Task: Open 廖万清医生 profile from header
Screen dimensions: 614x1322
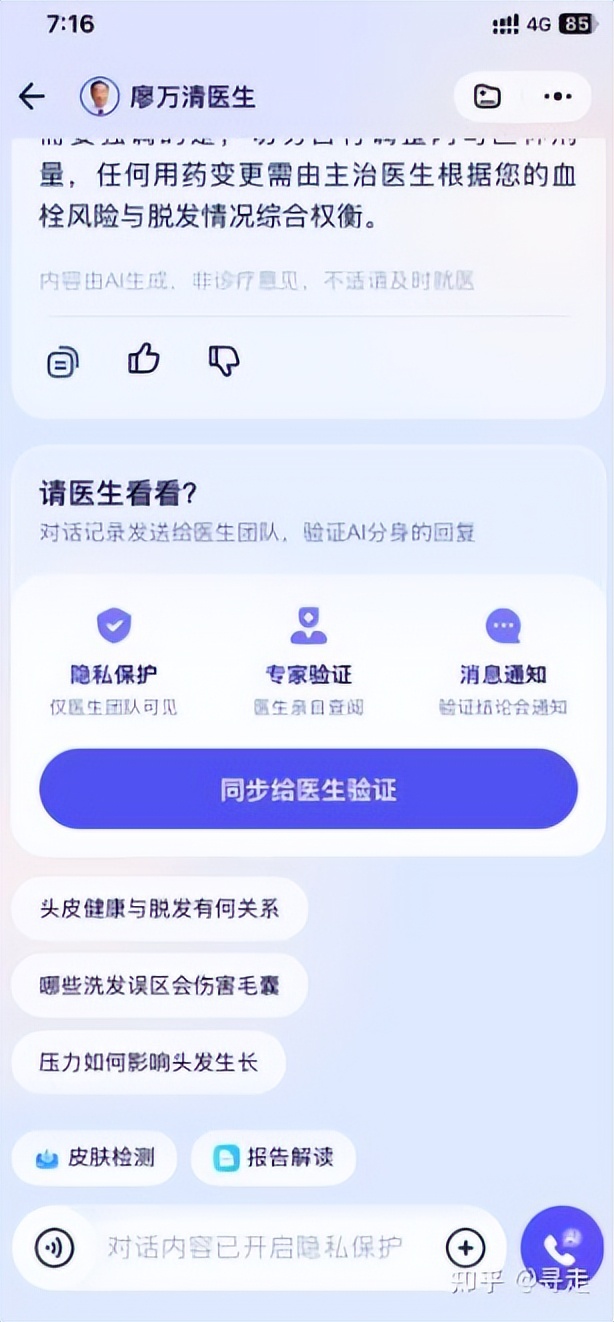Action: click(168, 96)
